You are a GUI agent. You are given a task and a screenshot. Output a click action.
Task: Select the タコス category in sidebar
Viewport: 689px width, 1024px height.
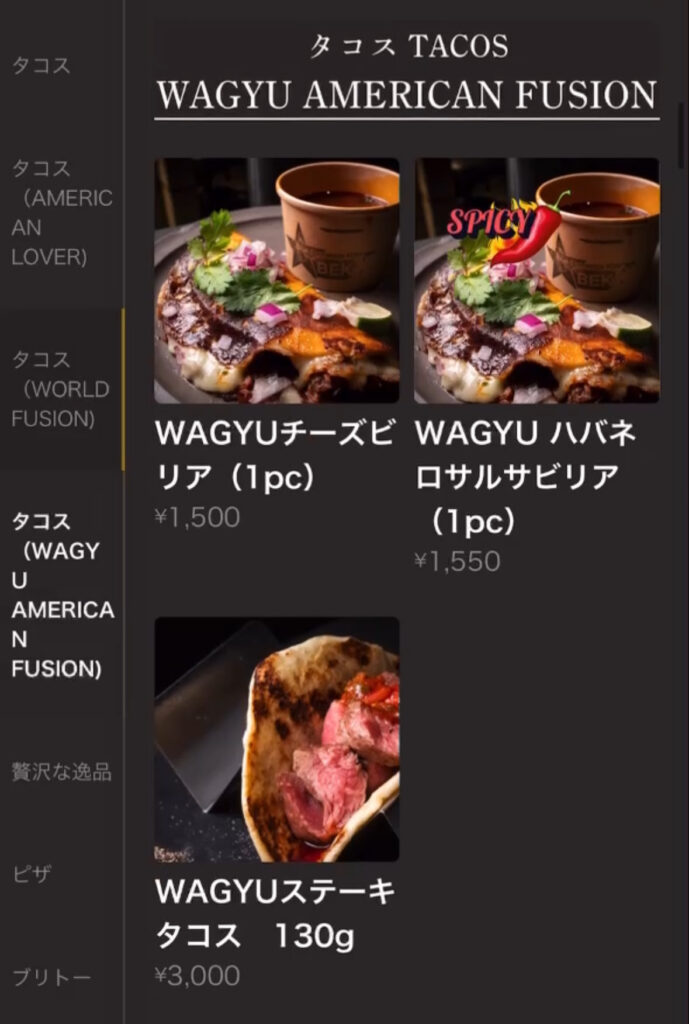pos(42,66)
